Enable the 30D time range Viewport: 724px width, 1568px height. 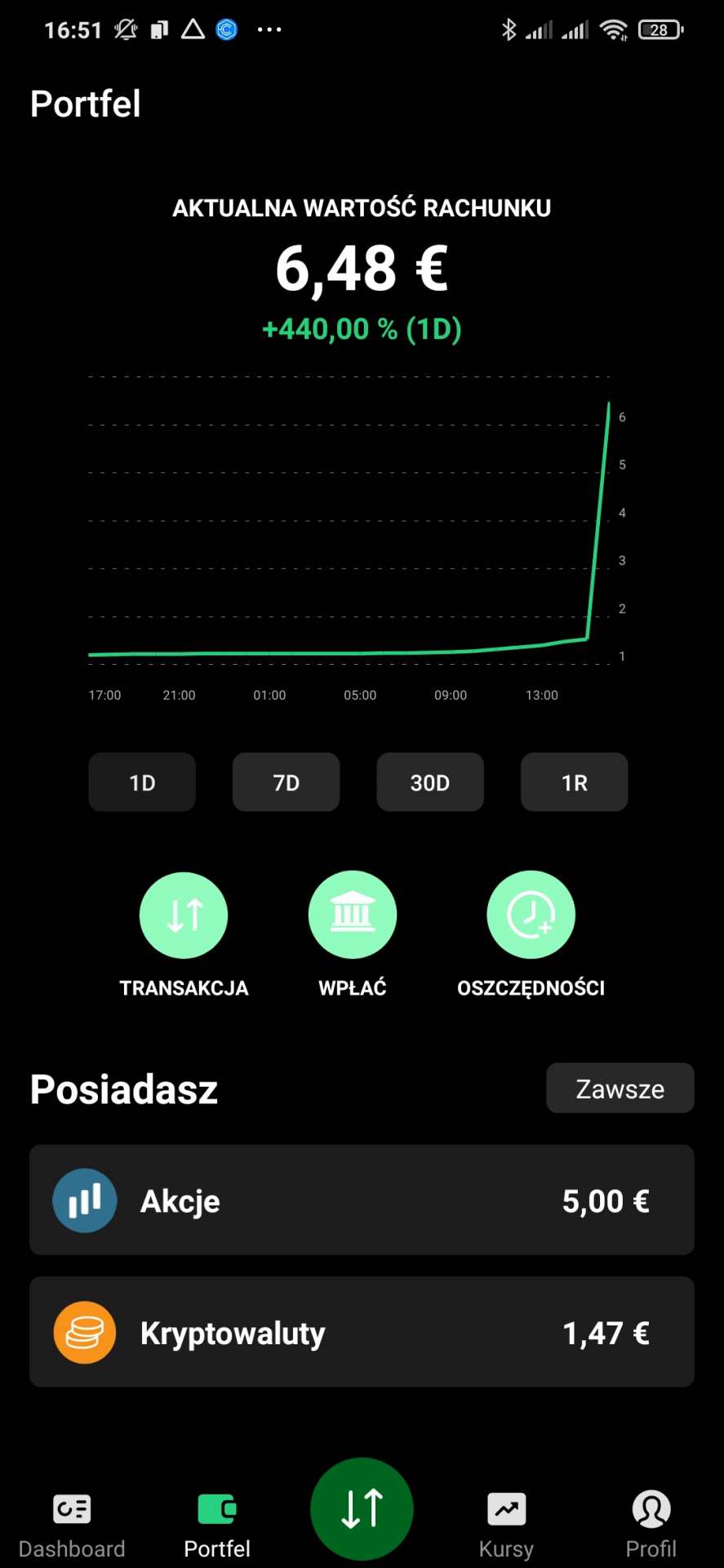pyautogui.click(x=429, y=782)
